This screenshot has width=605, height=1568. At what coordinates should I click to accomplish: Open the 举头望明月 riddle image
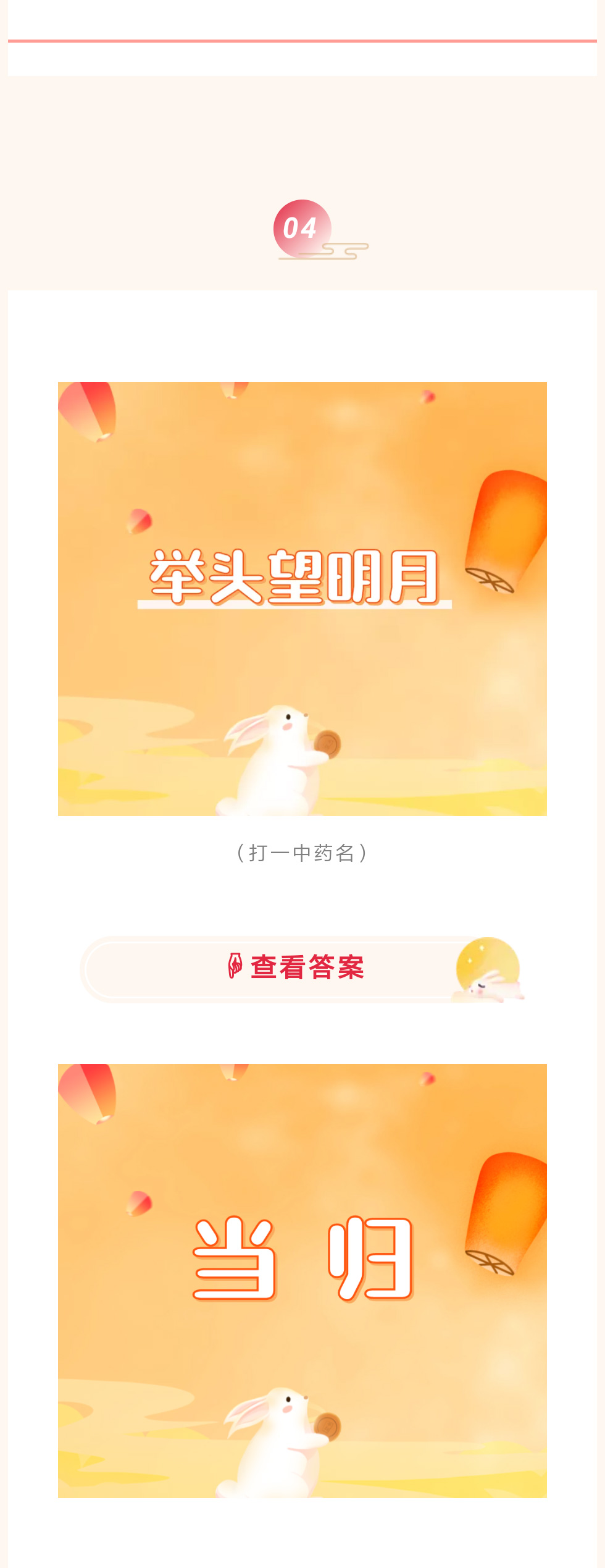coord(302,598)
